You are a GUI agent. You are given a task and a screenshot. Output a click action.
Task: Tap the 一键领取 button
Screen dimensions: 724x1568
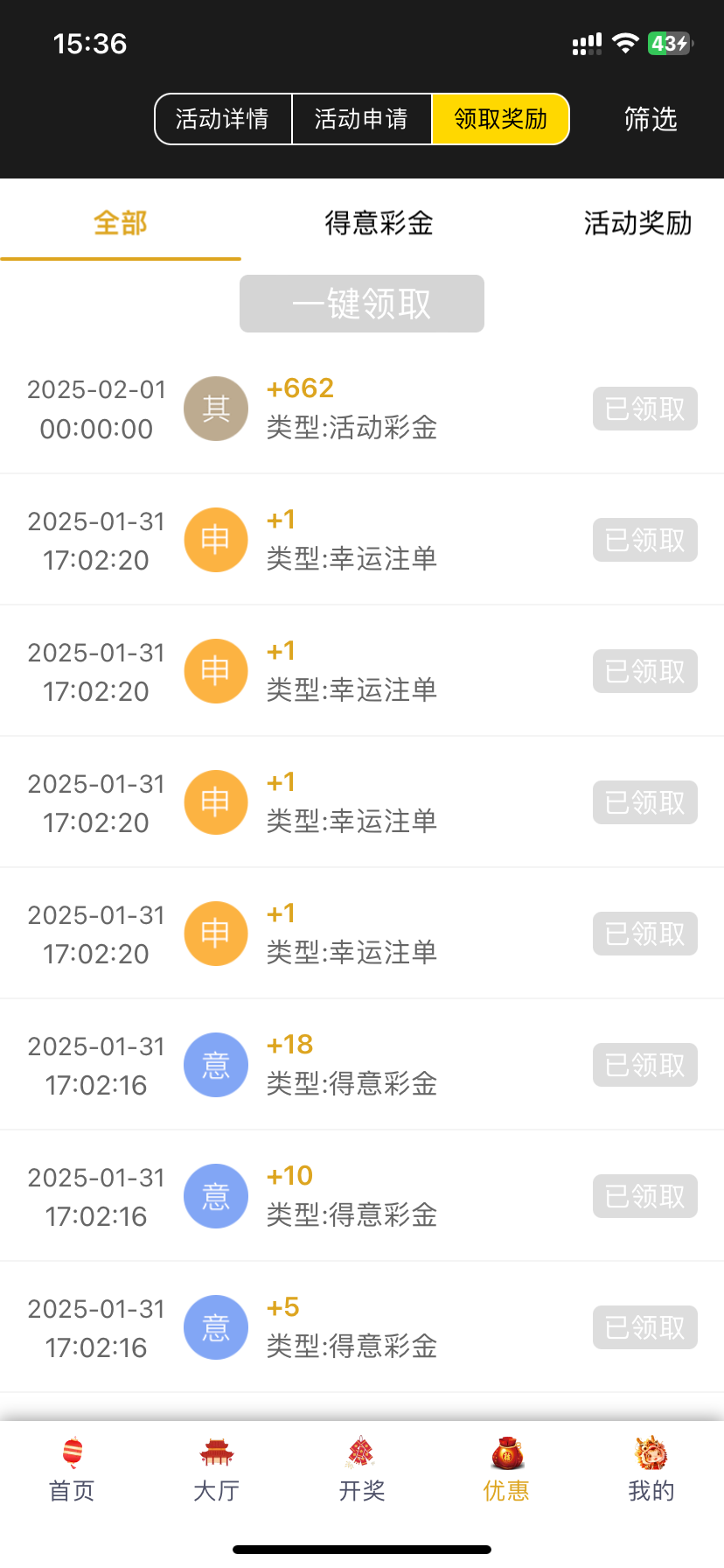pyautogui.click(x=362, y=304)
